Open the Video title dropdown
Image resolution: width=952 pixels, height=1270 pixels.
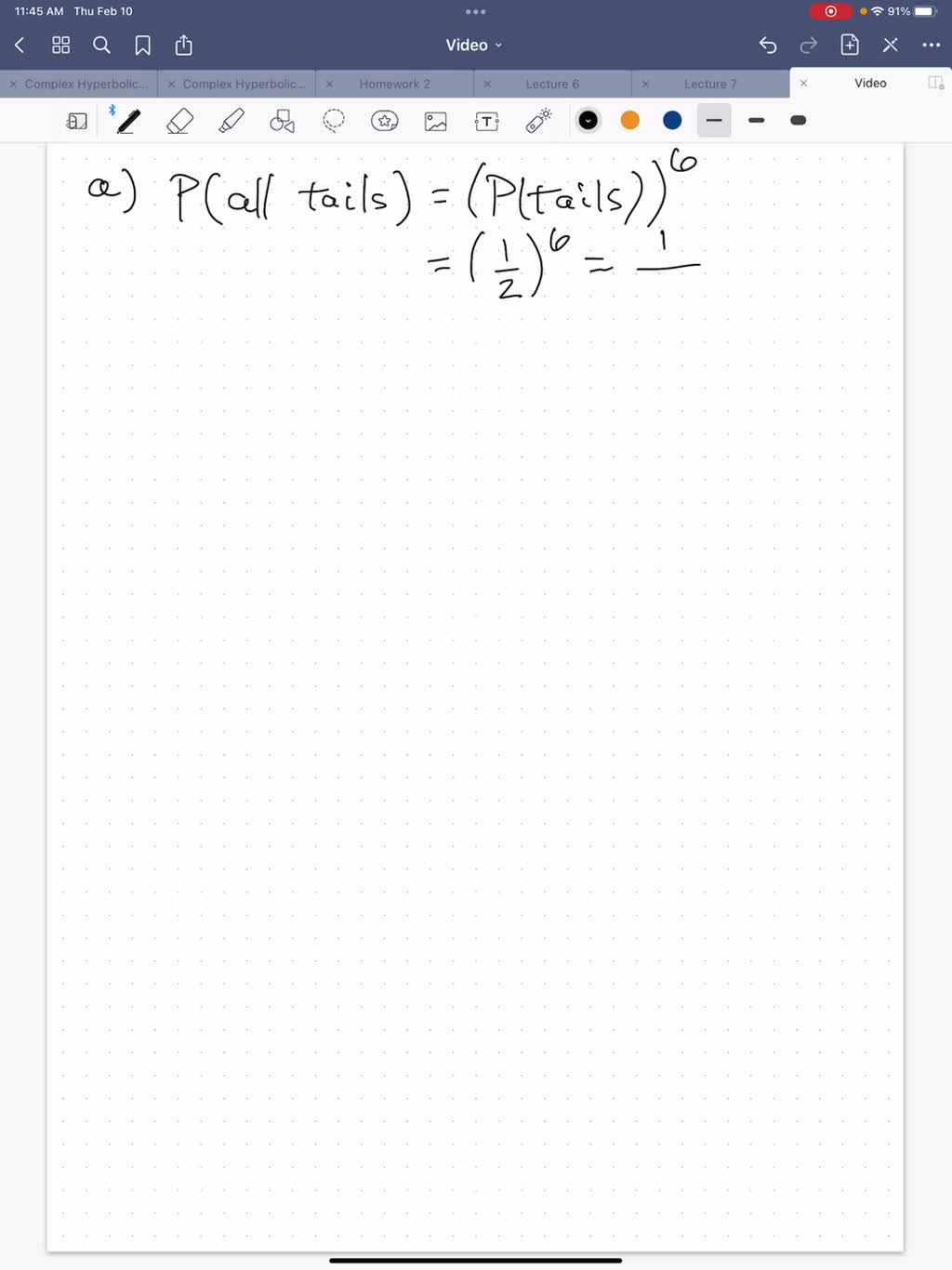[x=474, y=45]
